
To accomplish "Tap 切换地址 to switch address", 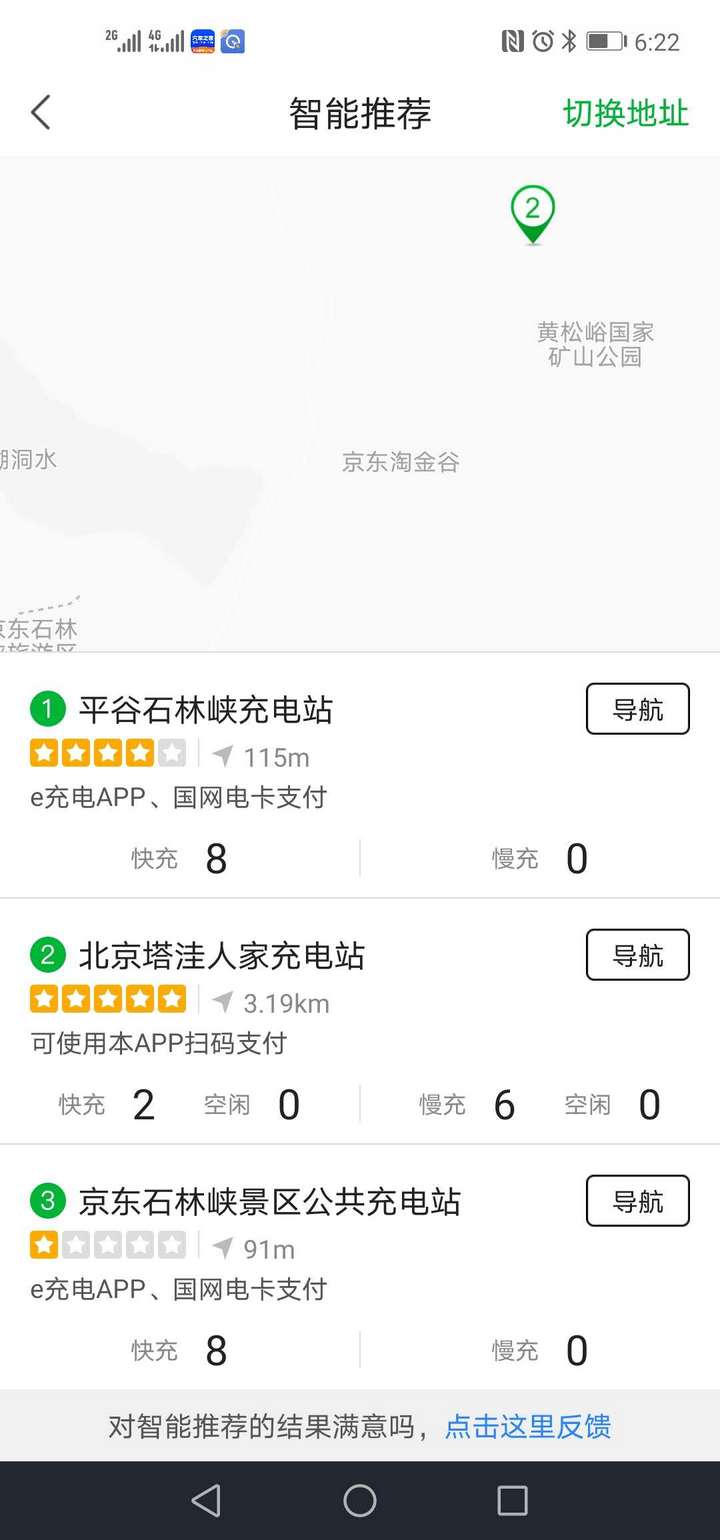I will pyautogui.click(x=626, y=113).
